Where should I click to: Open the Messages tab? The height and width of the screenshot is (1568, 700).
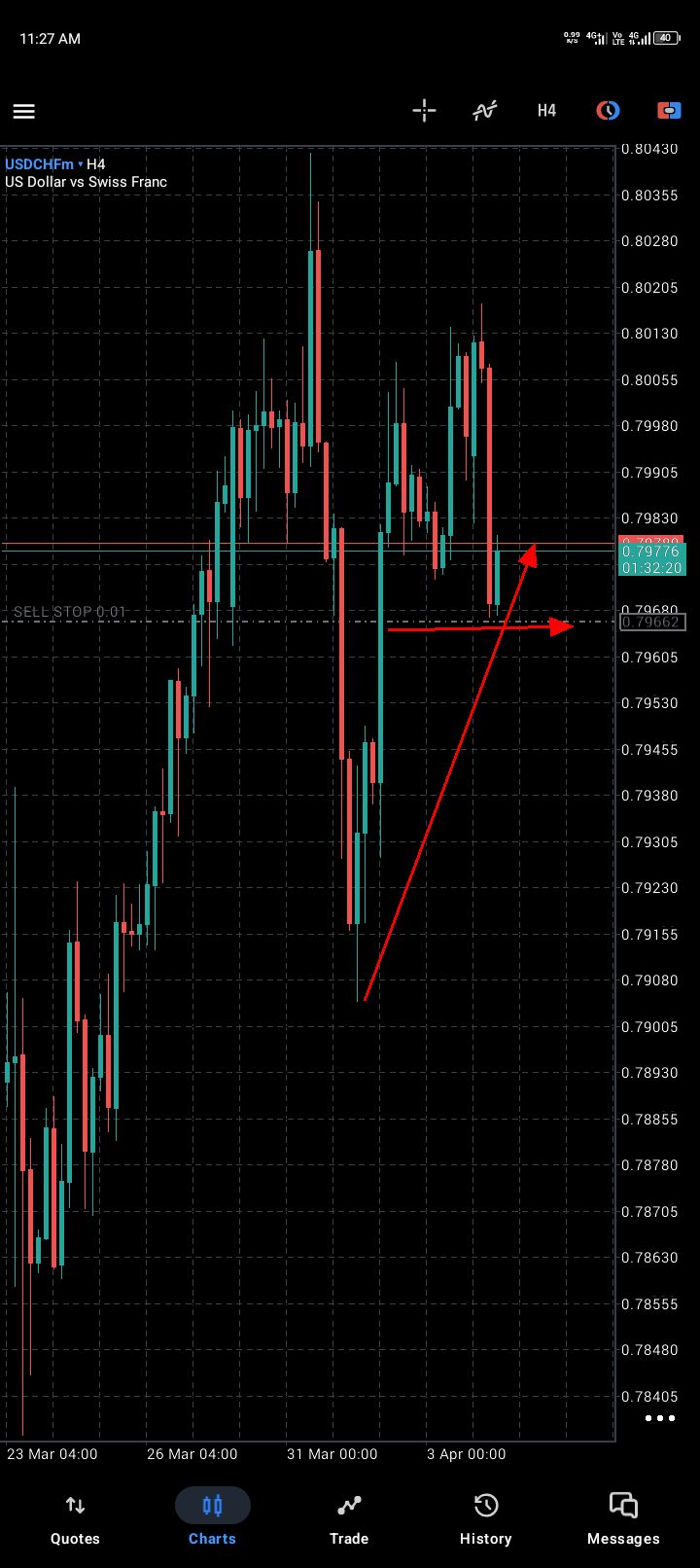tap(623, 1519)
